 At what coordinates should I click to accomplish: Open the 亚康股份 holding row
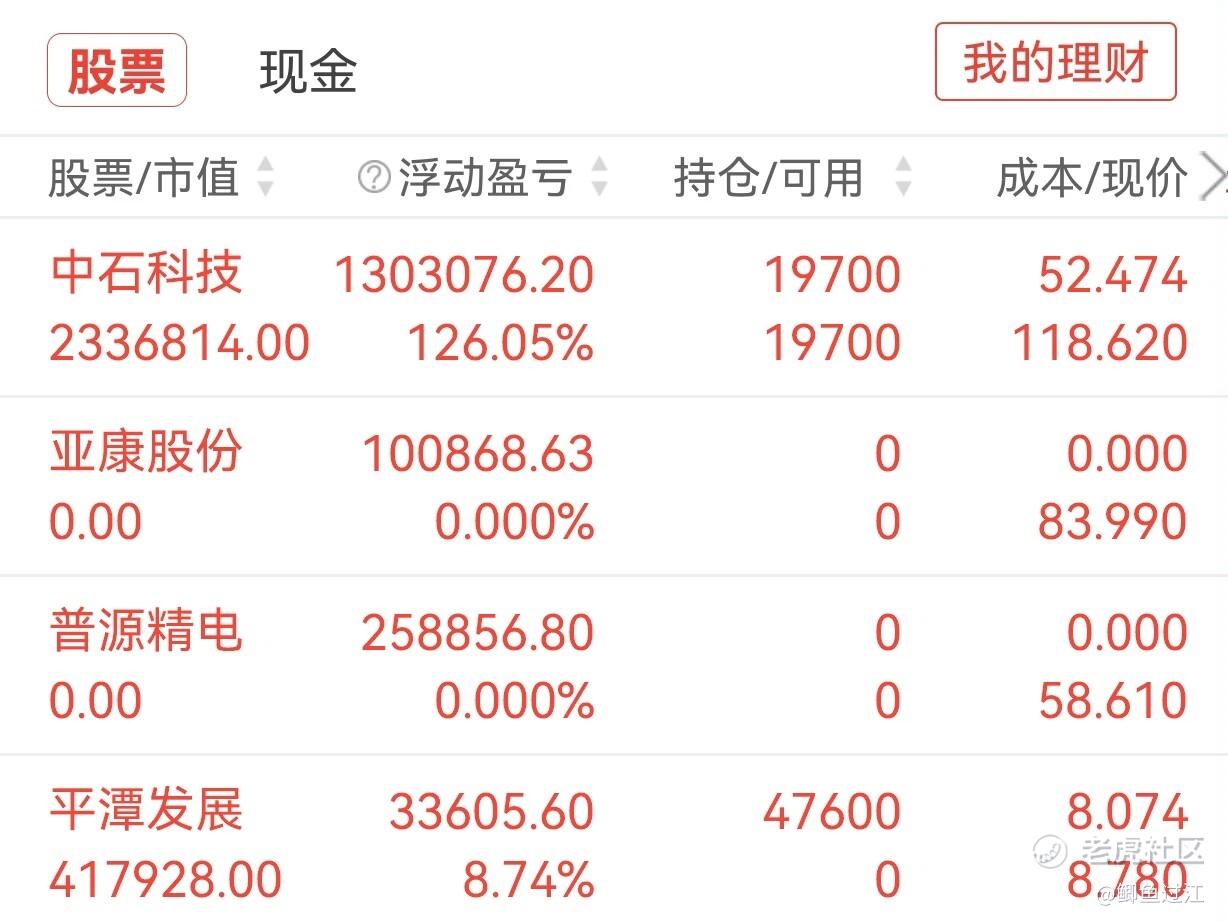614,486
